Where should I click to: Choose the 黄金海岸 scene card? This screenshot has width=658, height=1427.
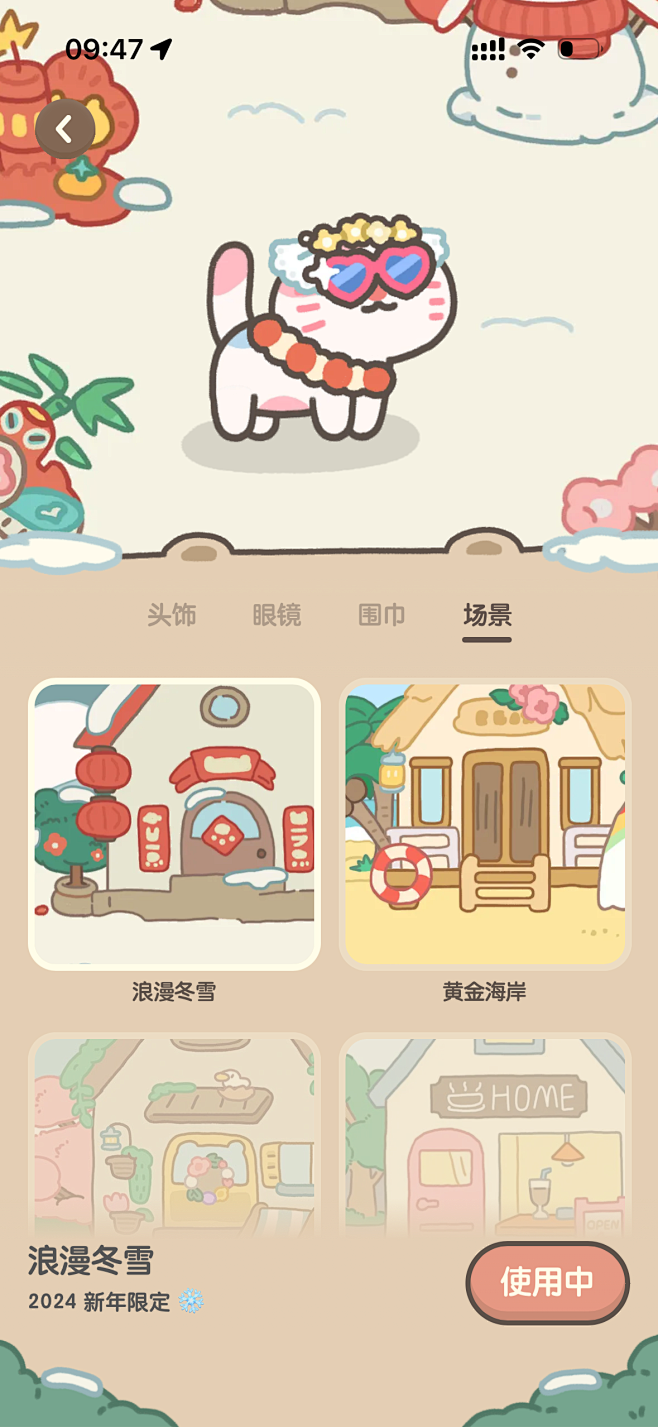485,824
